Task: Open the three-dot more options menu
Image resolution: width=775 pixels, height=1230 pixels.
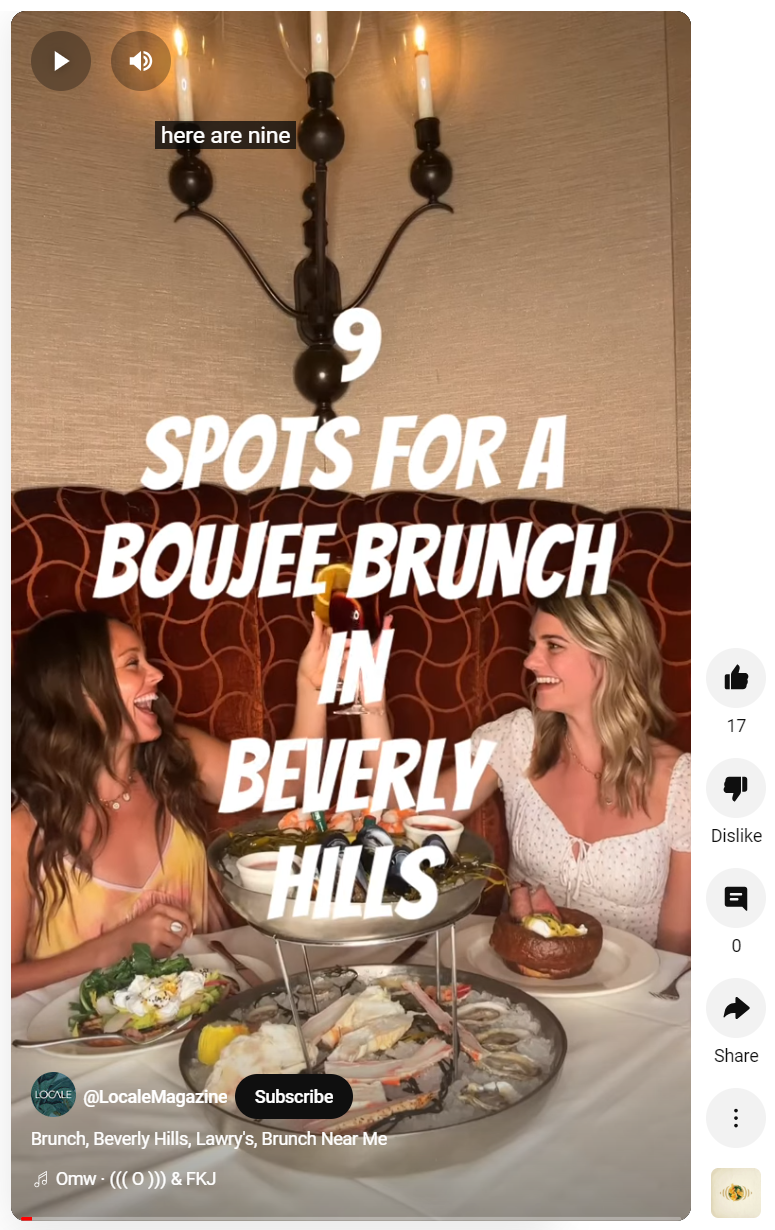Action: click(x=736, y=1117)
